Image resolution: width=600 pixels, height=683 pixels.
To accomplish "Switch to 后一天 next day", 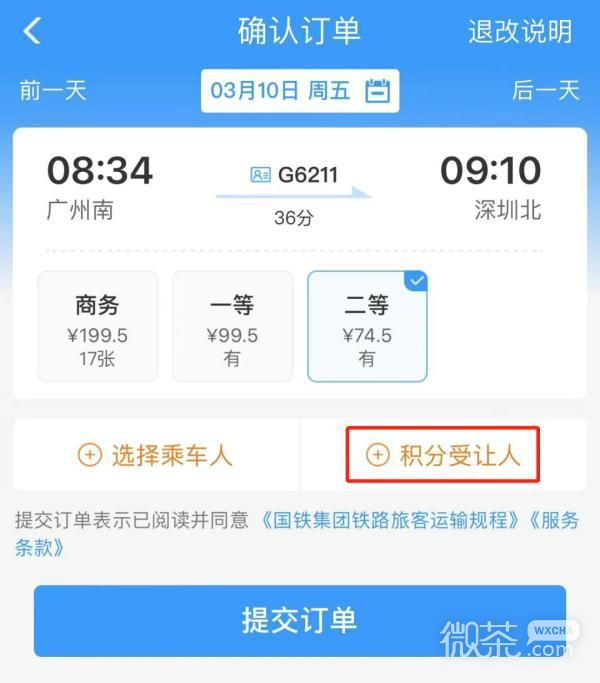I will point(545,90).
